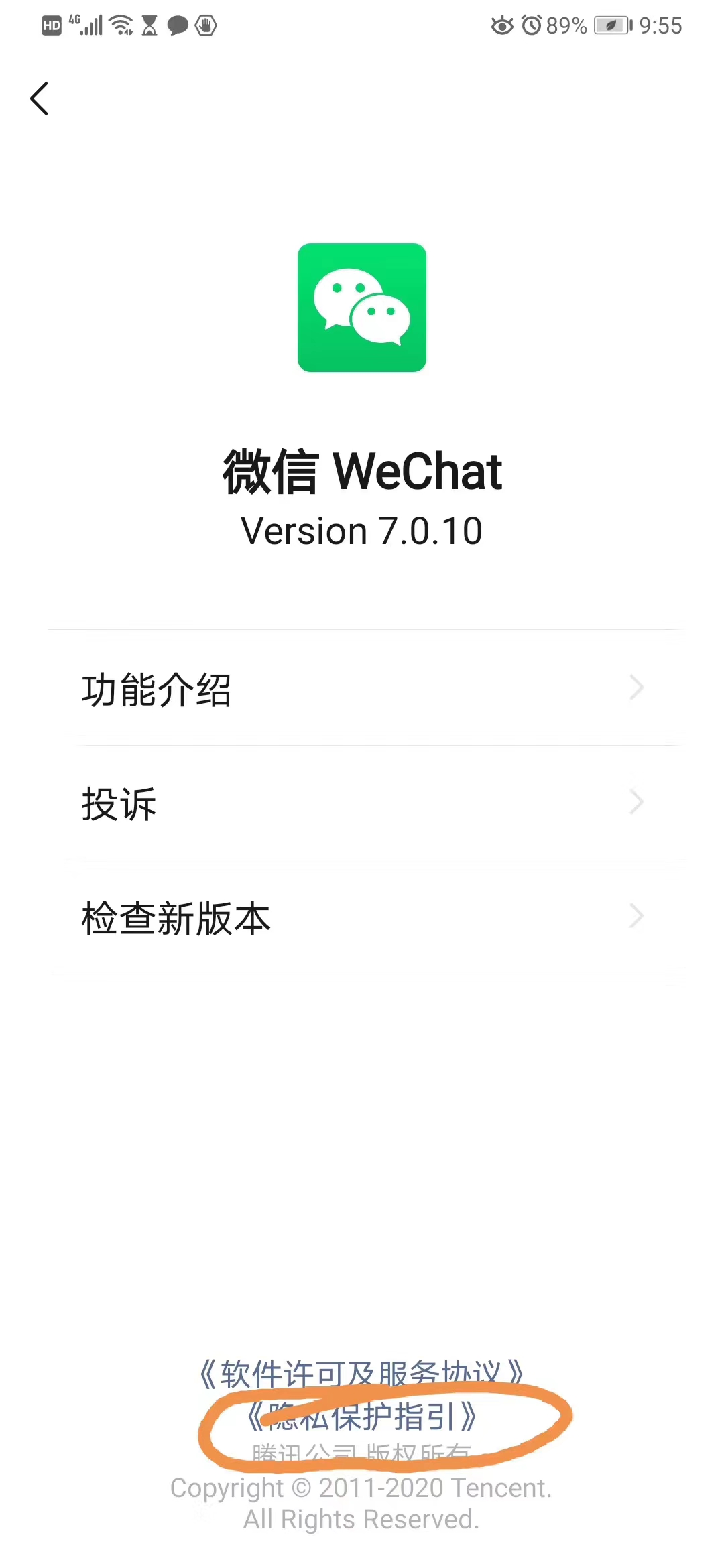724x1568 pixels.
Task: Tap the HD voice status bar icon
Action: [50, 25]
